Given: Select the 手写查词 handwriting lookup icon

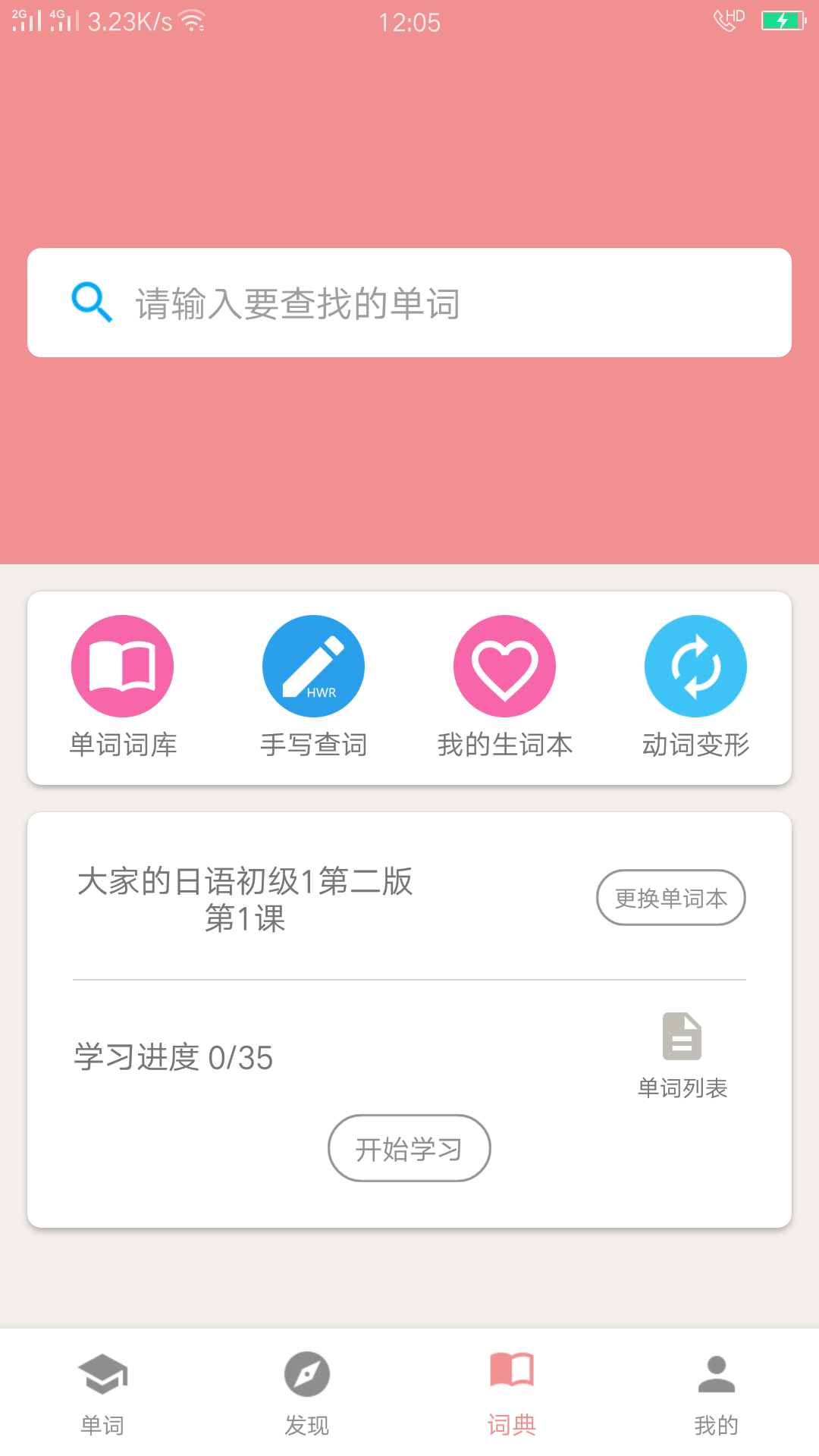Looking at the screenshot, I should (x=313, y=665).
